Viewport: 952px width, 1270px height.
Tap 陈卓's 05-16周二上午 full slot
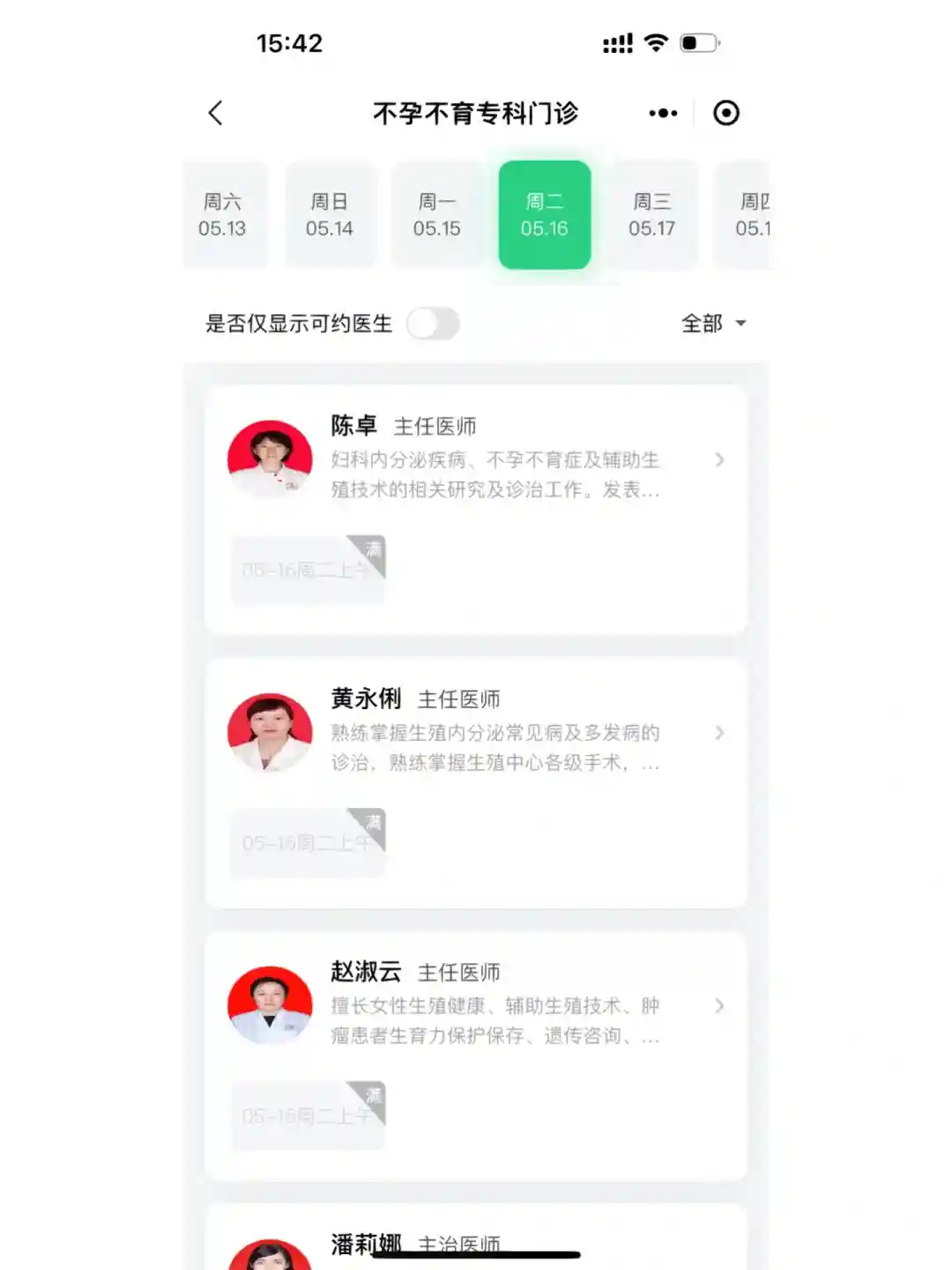(x=307, y=570)
